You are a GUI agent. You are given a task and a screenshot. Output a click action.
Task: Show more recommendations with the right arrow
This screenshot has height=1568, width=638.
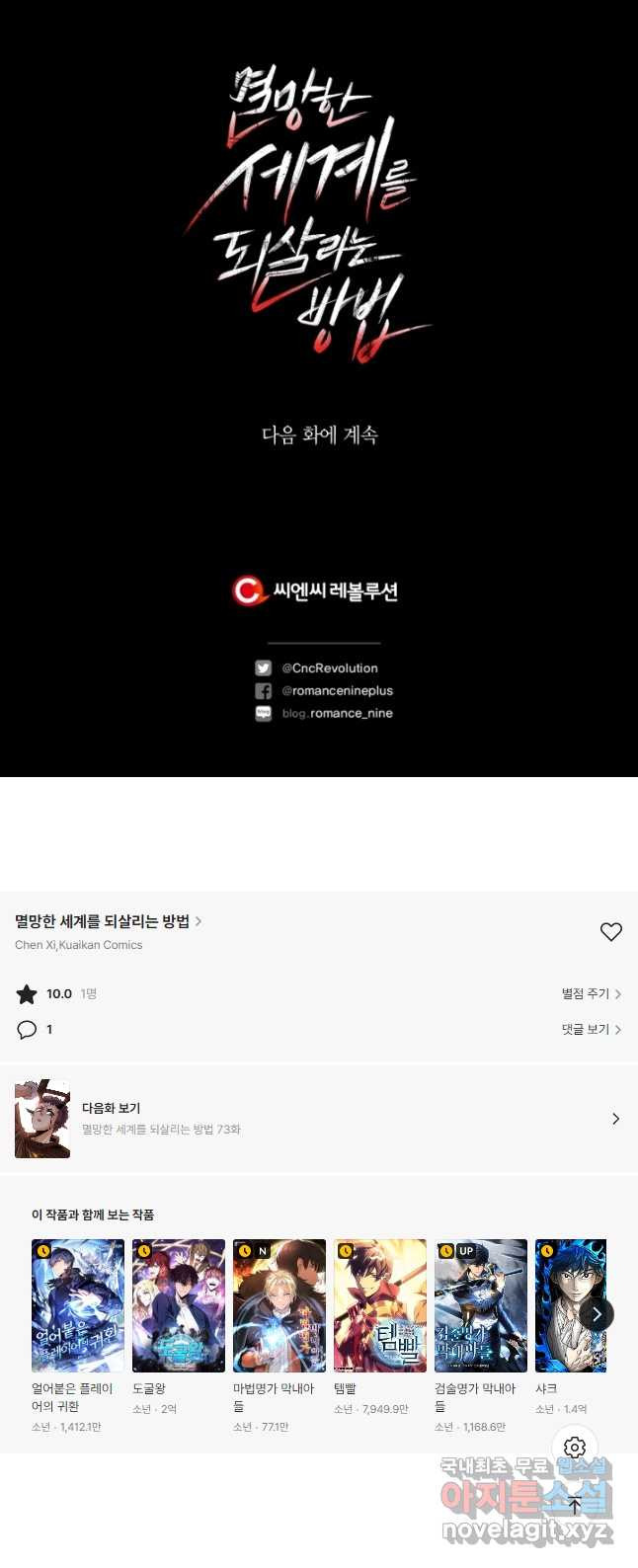pos(597,1313)
